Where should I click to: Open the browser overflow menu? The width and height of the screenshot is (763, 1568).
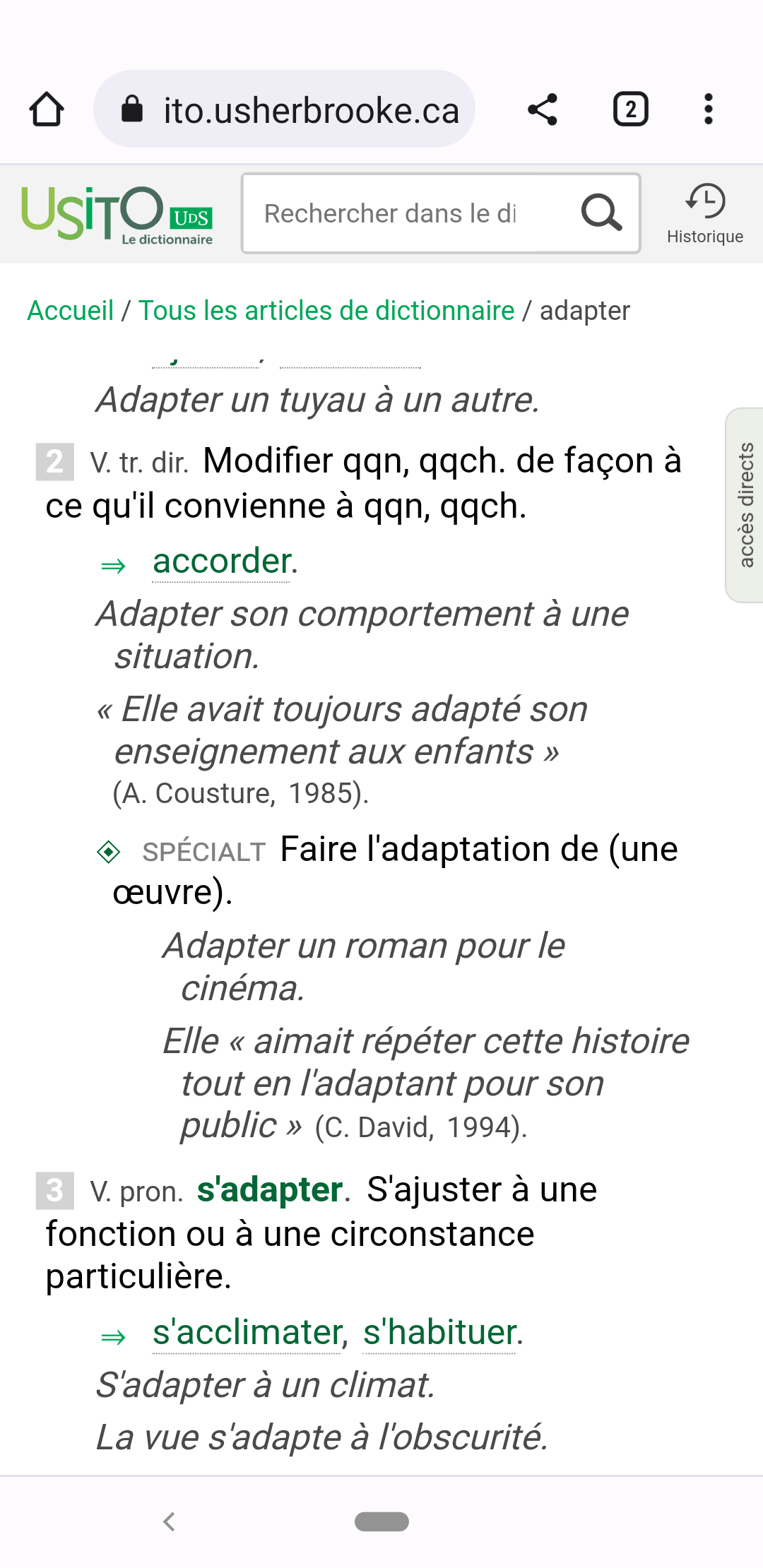708,110
